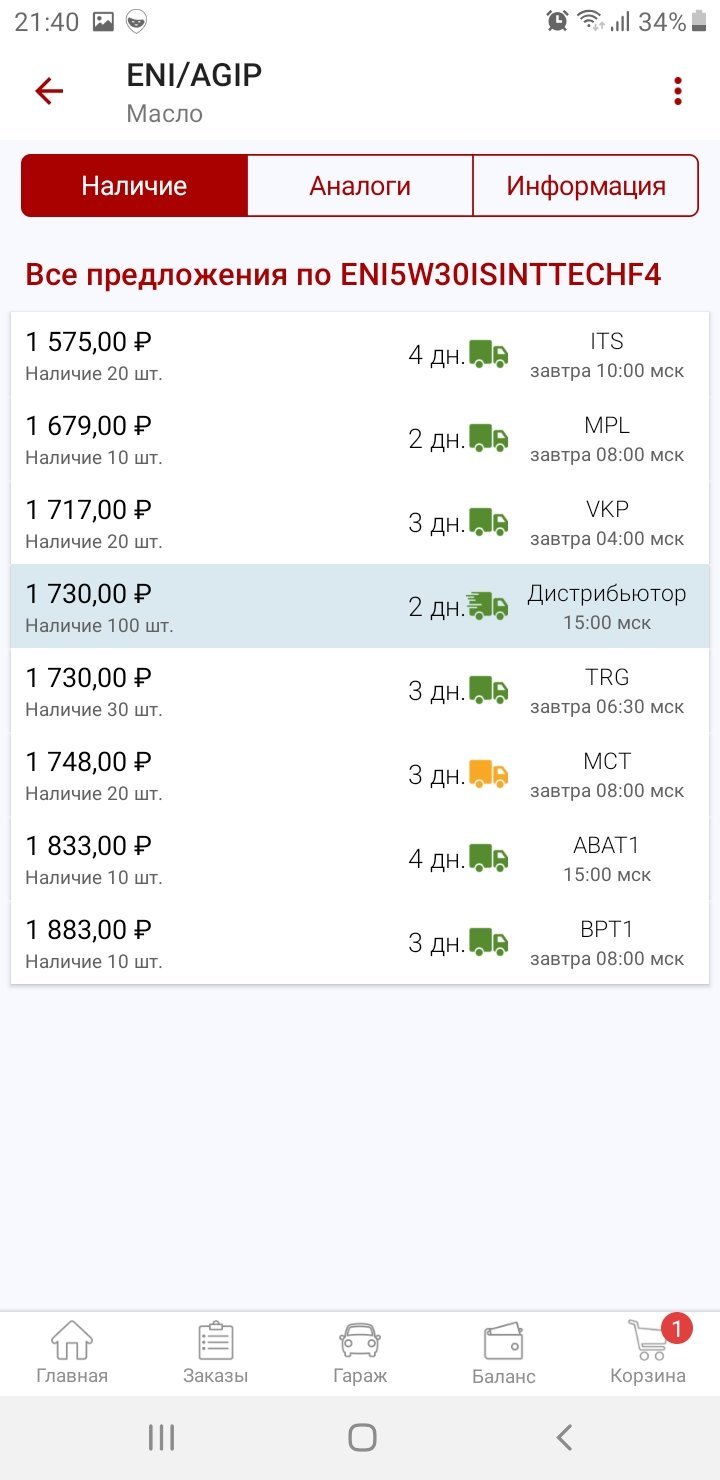Go to the Главная tab
Viewport: 720px width, 1480px height.
point(72,1353)
